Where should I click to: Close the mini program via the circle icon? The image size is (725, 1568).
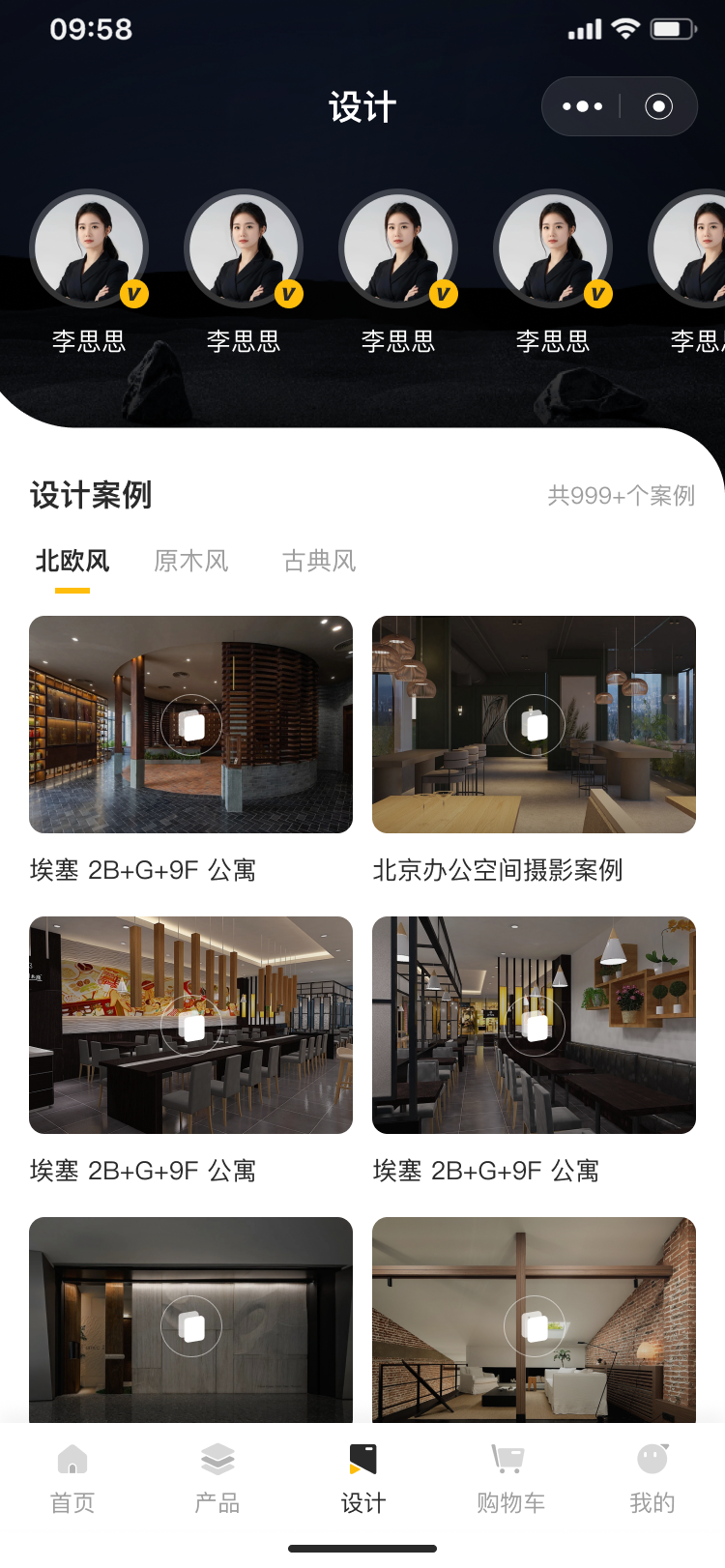[x=658, y=106]
